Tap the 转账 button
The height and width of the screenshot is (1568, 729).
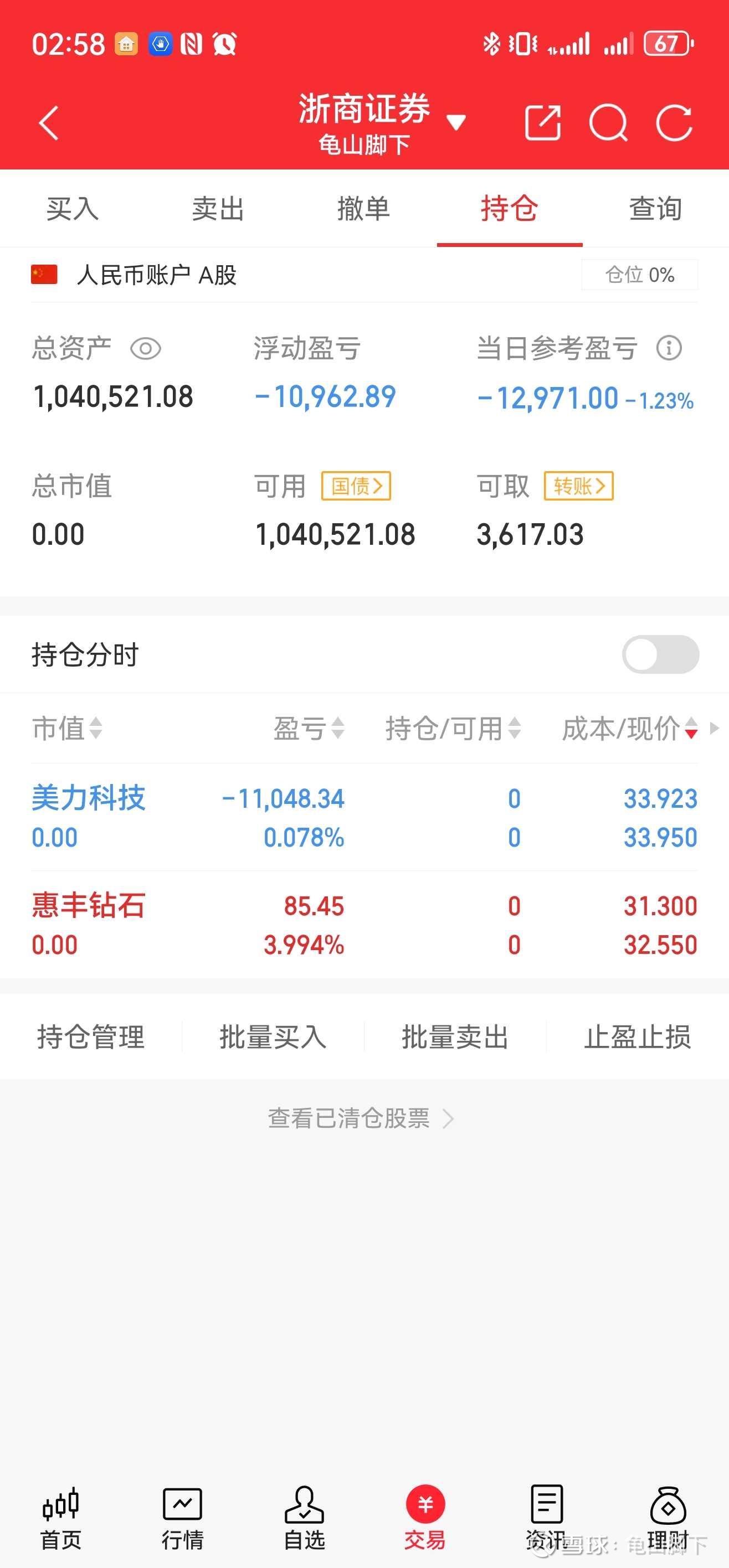pos(578,486)
